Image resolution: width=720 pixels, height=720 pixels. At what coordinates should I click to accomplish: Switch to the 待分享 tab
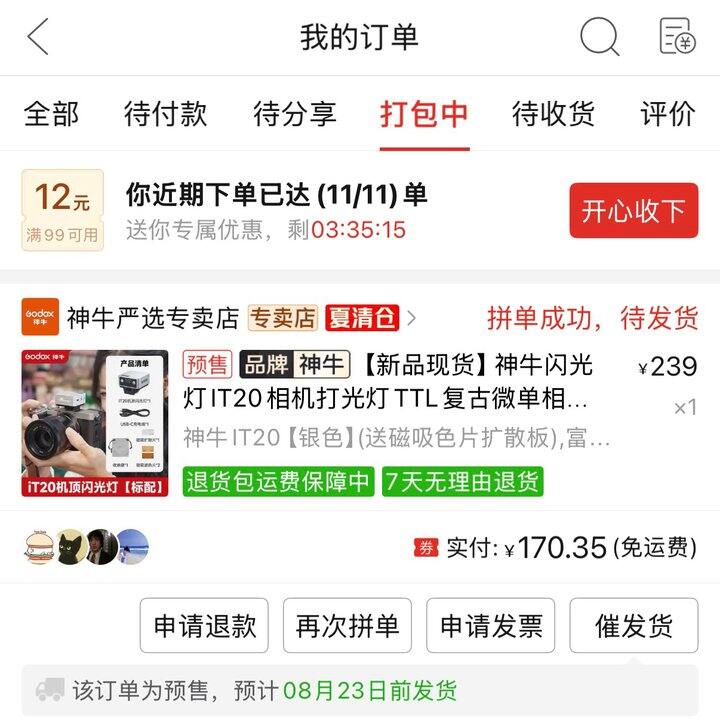click(x=295, y=114)
